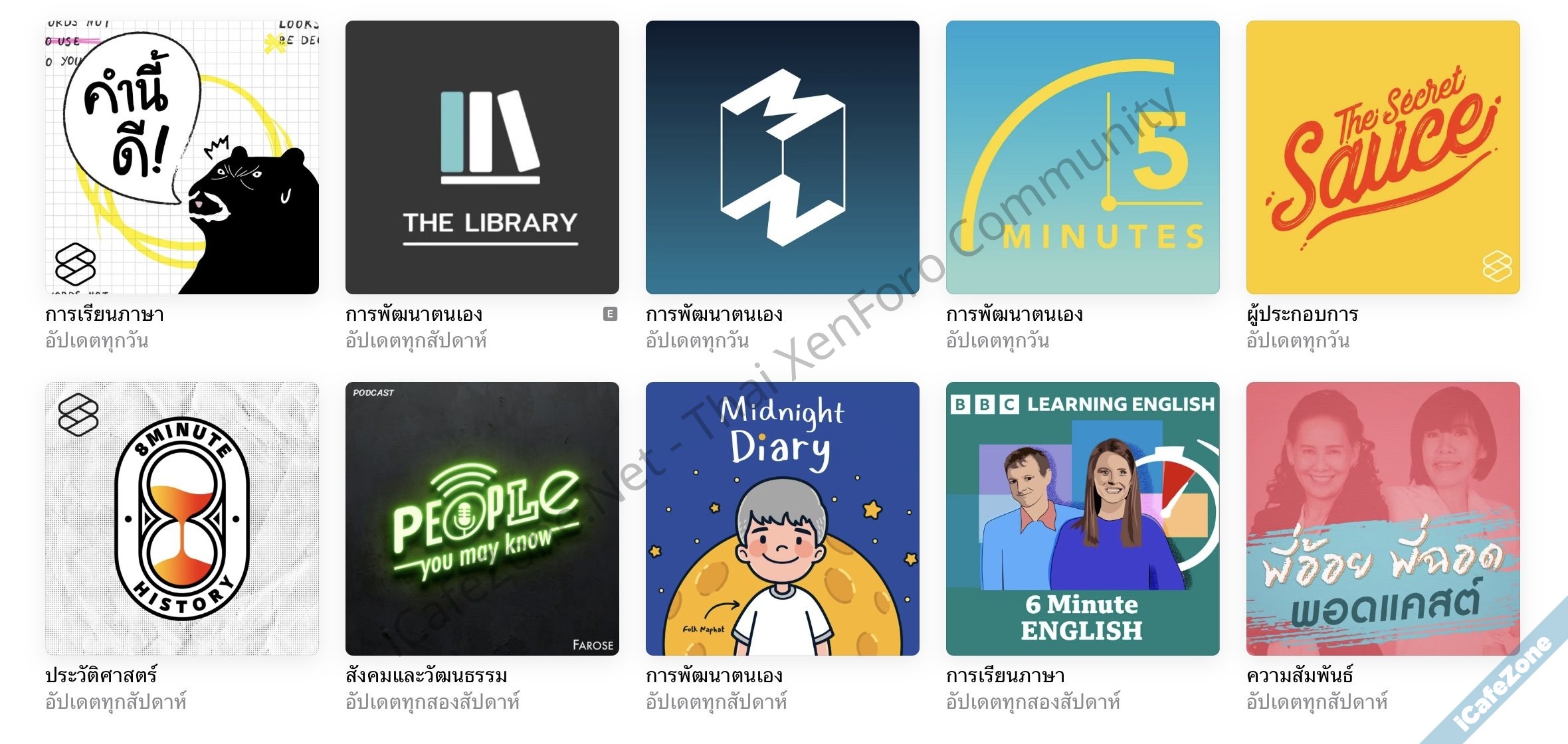
Task: Select the People You May Know podcast
Action: click(482, 519)
